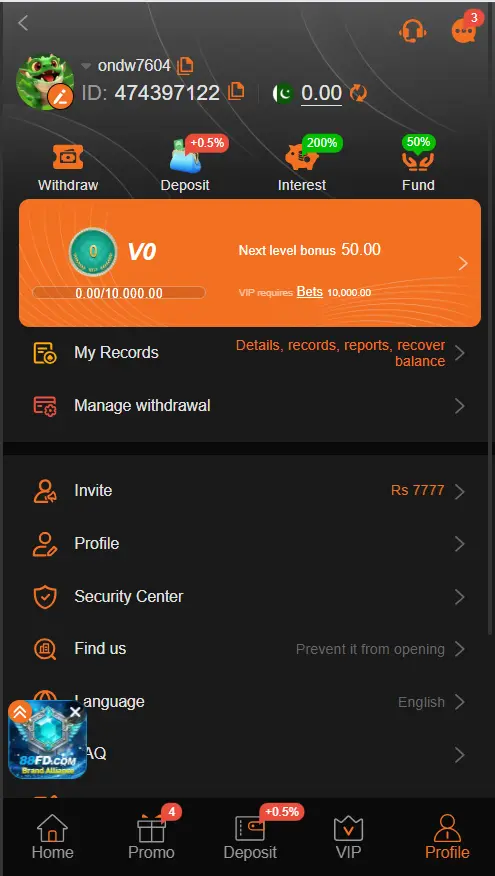Close the 88FD.com floating banner

click(x=76, y=711)
